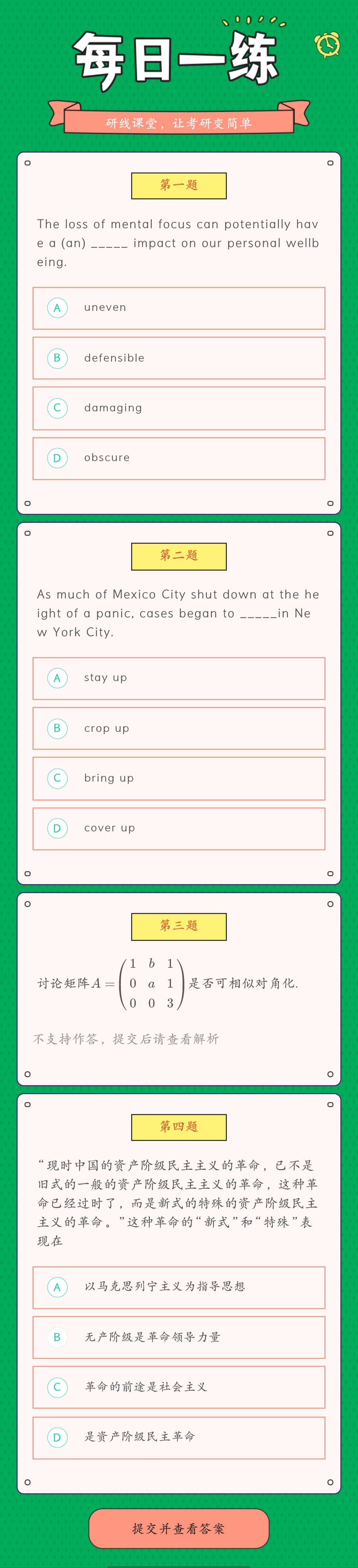Screen dimensions: 358x1568
Task: Choose 'defensible' as the first question's answer
Action: pyautogui.click(x=178, y=358)
